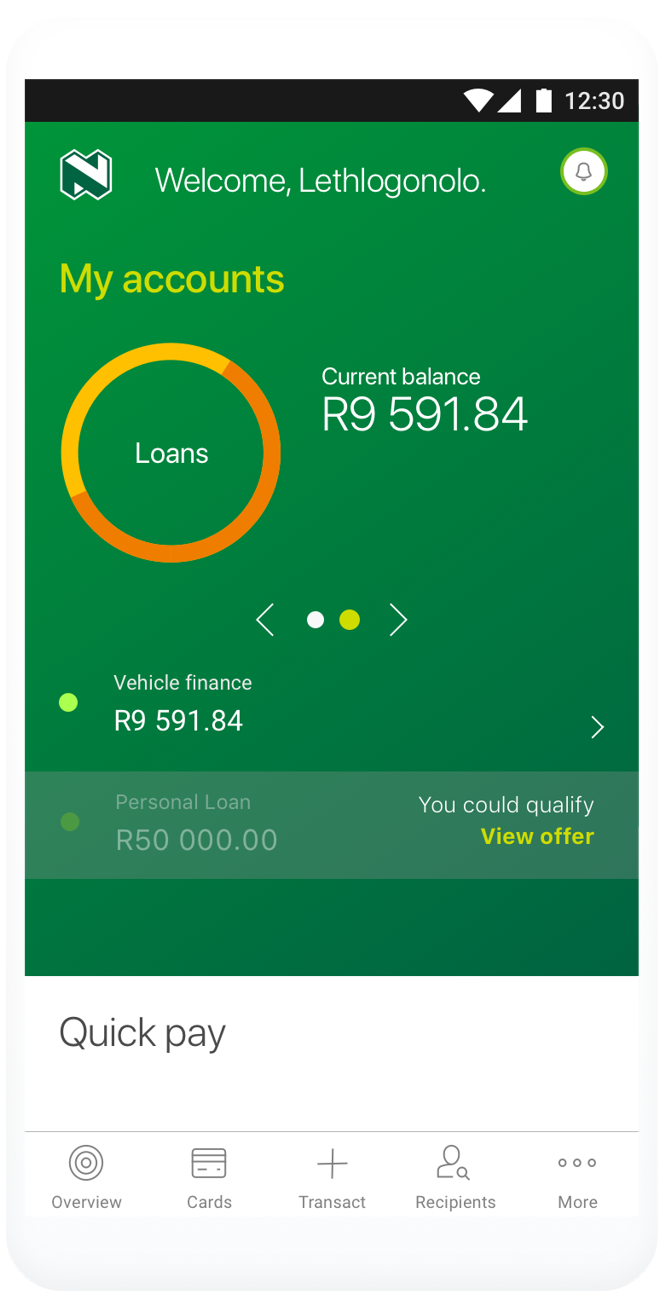This screenshot has width=664, height=1298.
Task: Tap the Loans donut chart
Action: click(171, 453)
